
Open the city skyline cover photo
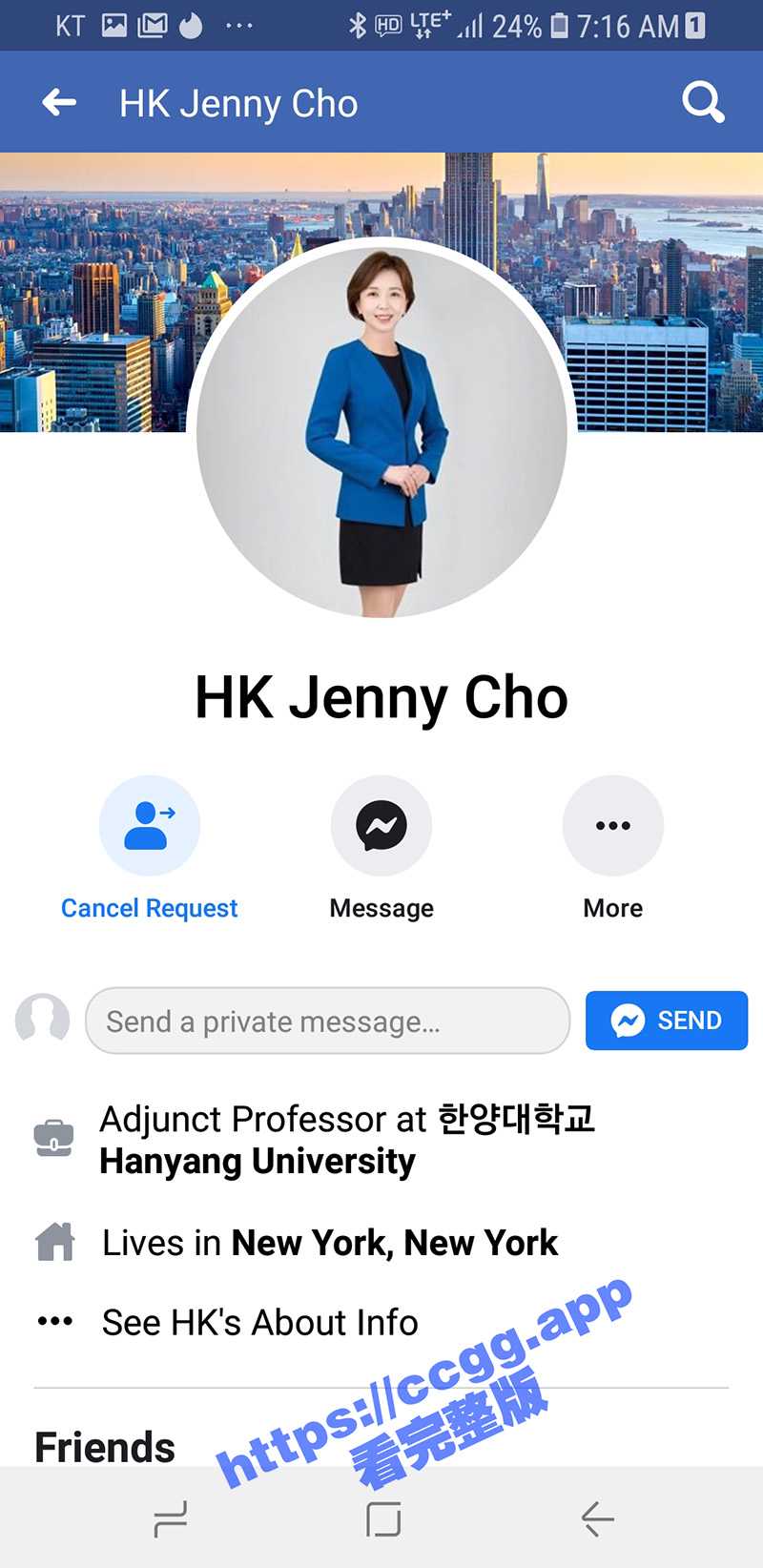(x=95, y=286)
